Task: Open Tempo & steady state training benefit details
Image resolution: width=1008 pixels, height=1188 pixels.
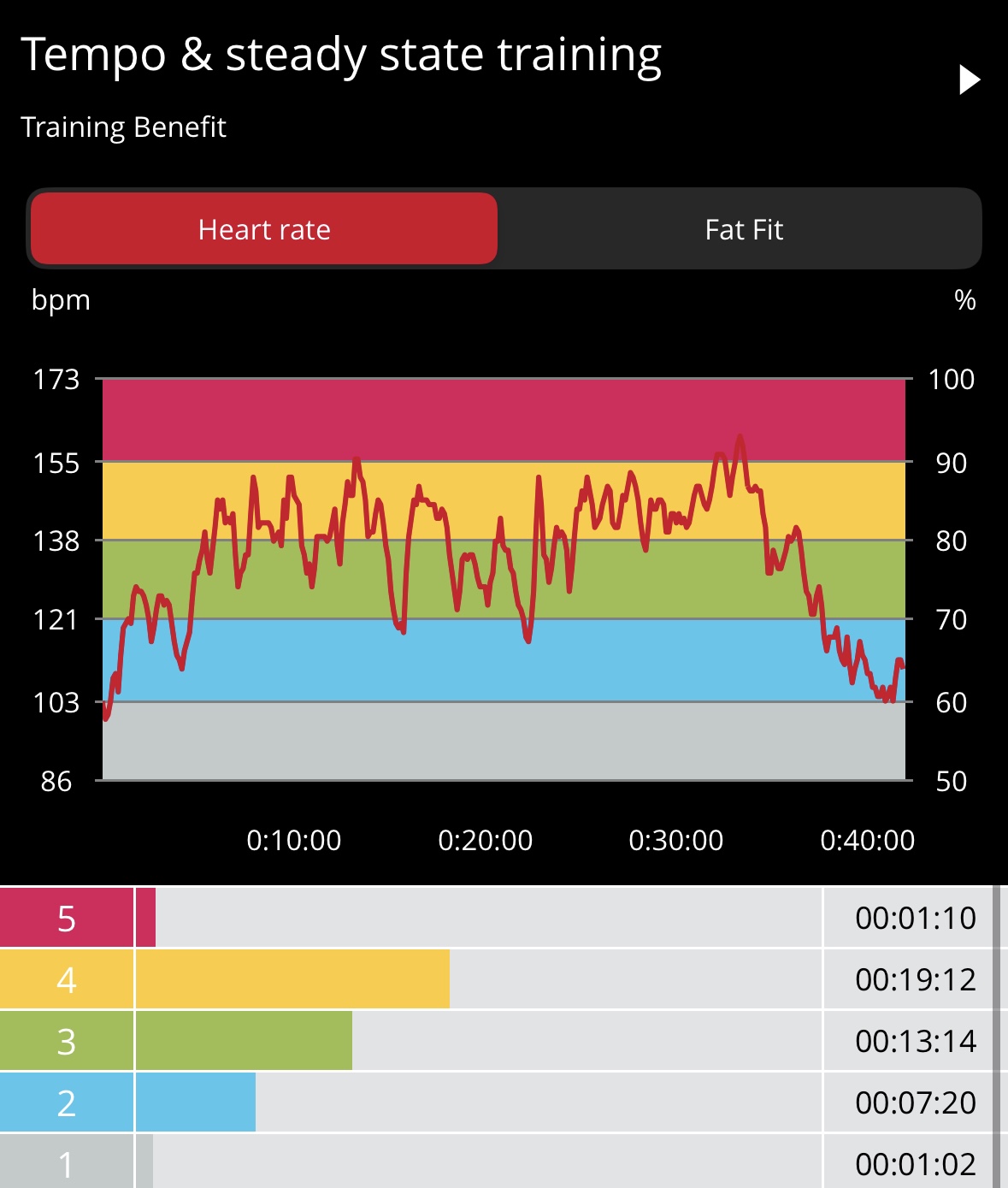Action: point(969,80)
